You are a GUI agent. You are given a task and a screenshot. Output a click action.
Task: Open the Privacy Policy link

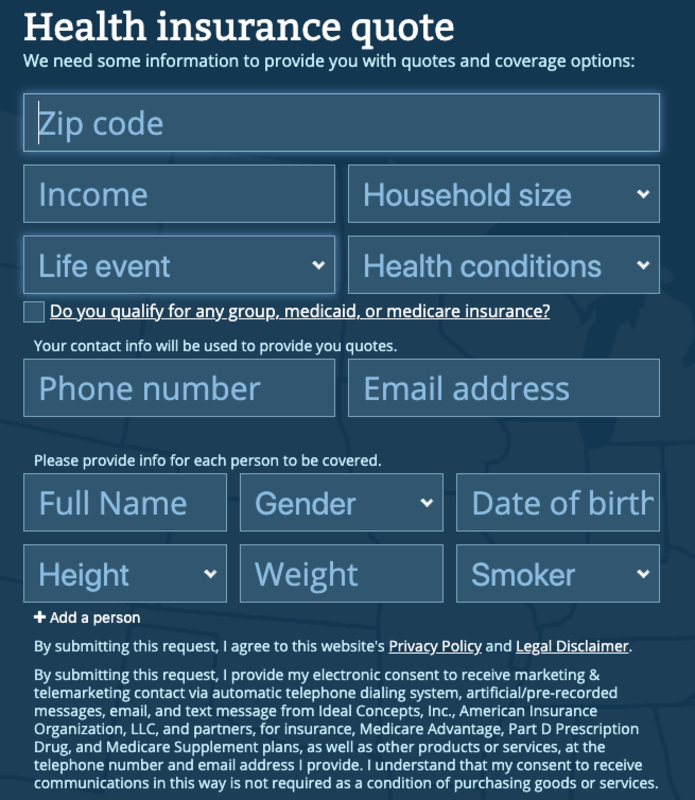[435, 646]
